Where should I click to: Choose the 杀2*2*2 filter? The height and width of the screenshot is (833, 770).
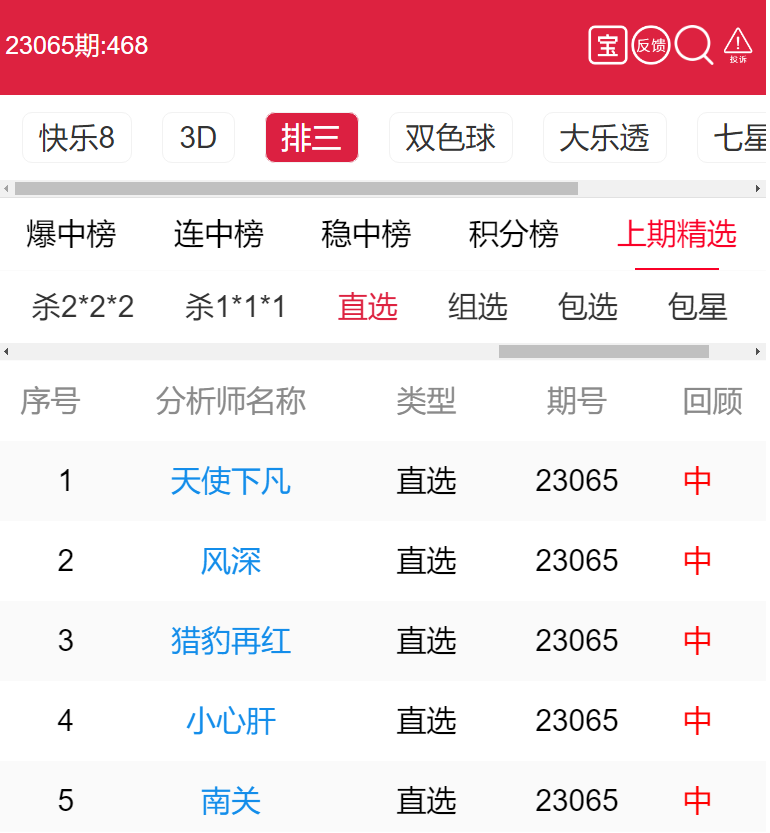82,307
